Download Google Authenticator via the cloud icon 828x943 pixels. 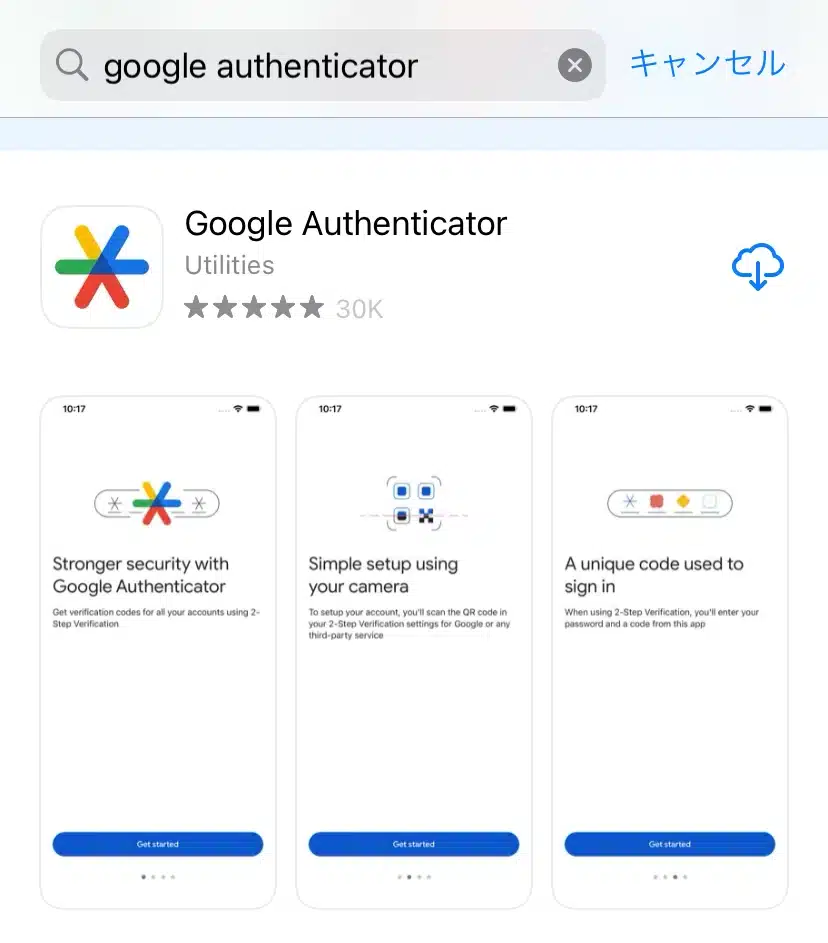[x=757, y=268]
